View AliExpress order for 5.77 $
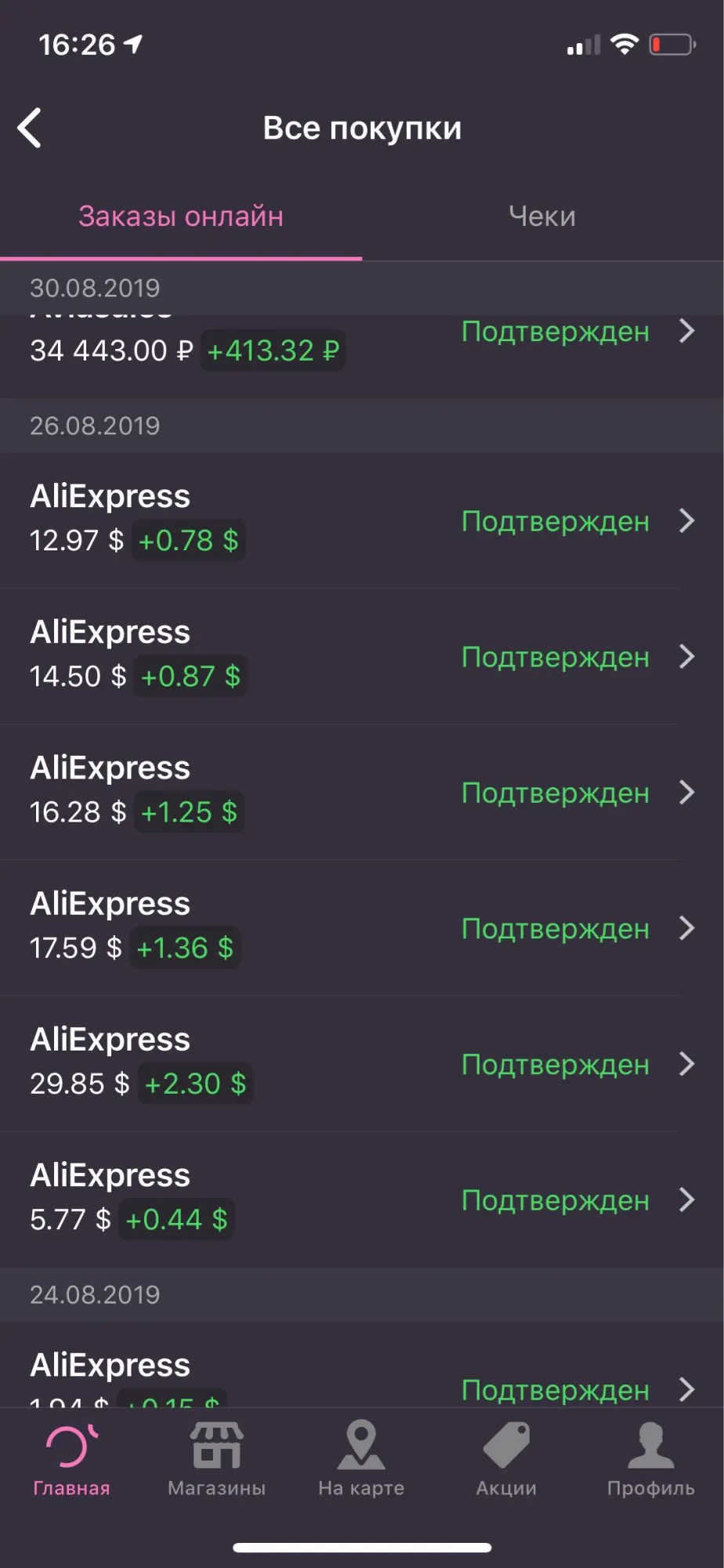Viewport: 724px width, 1568px height. click(x=360, y=1198)
